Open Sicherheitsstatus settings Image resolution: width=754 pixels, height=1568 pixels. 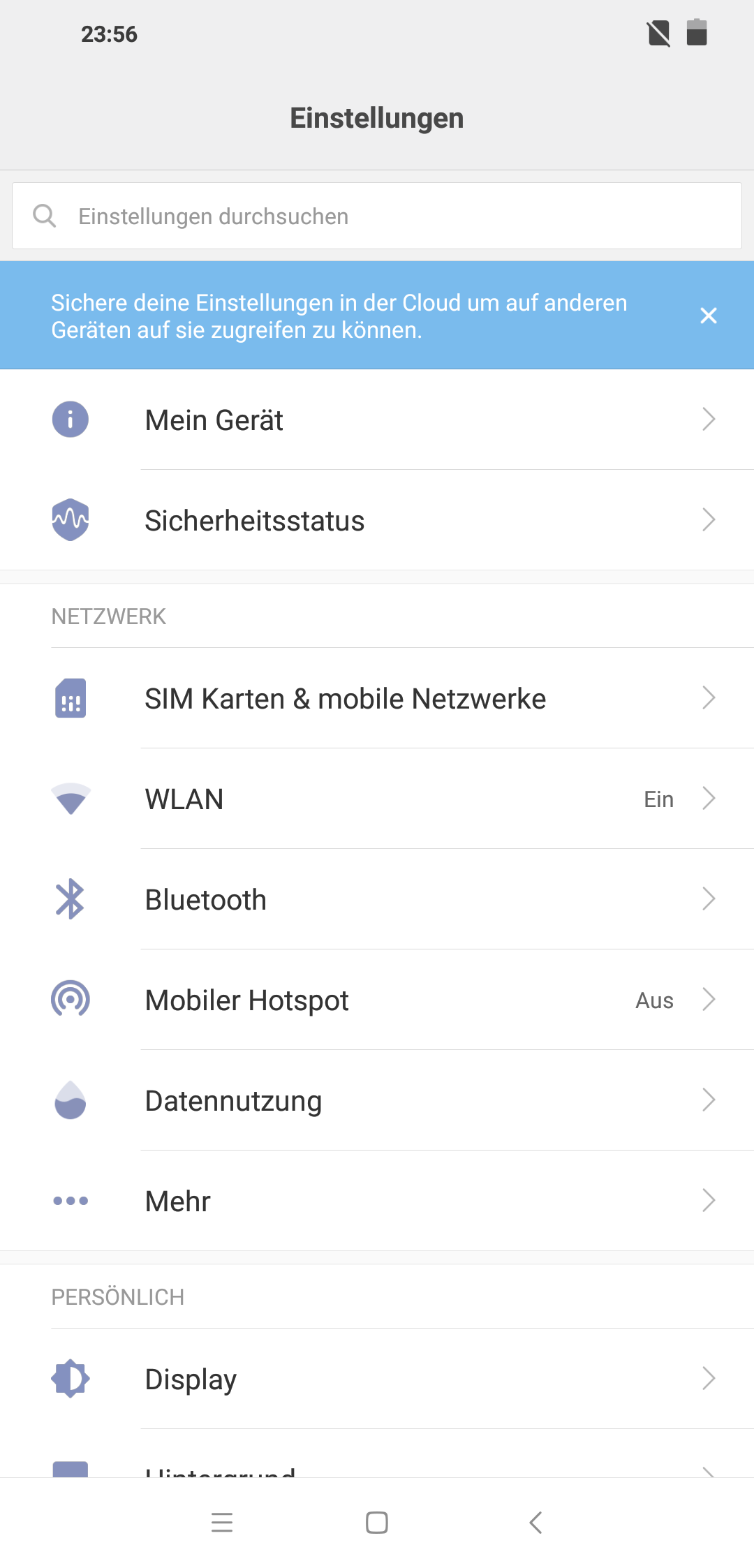(377, 521)
